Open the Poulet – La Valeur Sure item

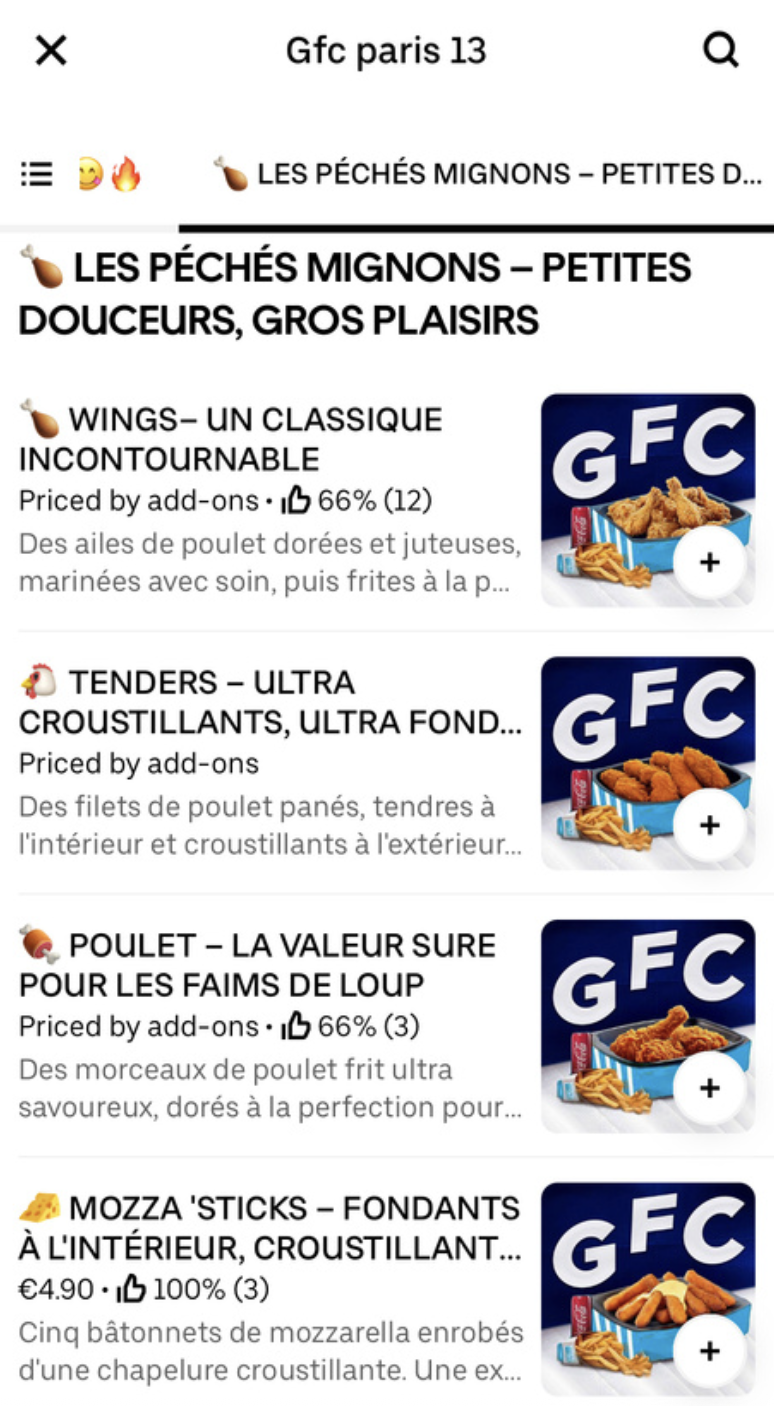click(270, 965)
